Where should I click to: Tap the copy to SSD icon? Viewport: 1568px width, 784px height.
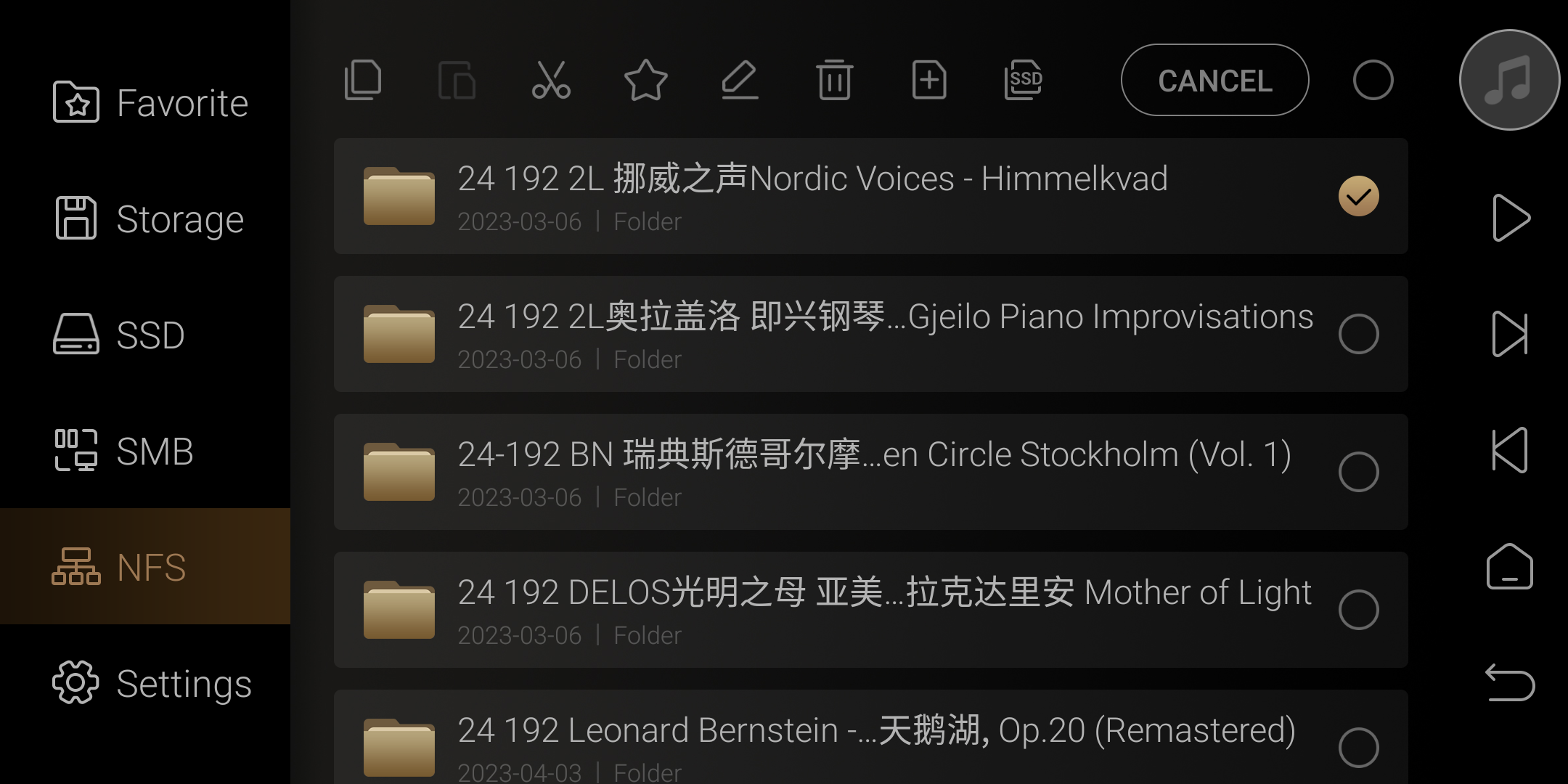[1024, 80]
